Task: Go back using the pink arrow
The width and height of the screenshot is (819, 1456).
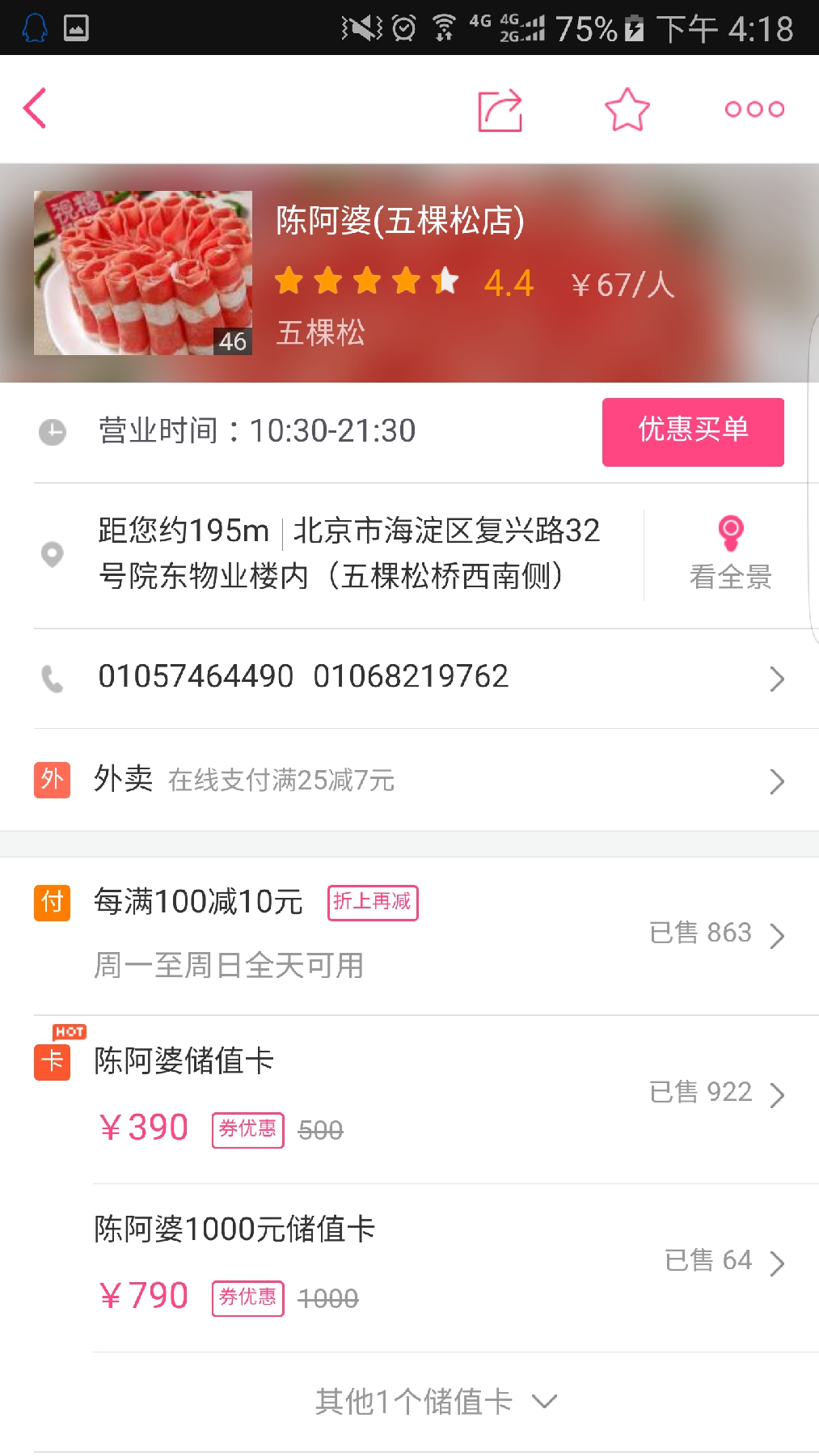Action: pyautogui.click(x=36, y=108)
